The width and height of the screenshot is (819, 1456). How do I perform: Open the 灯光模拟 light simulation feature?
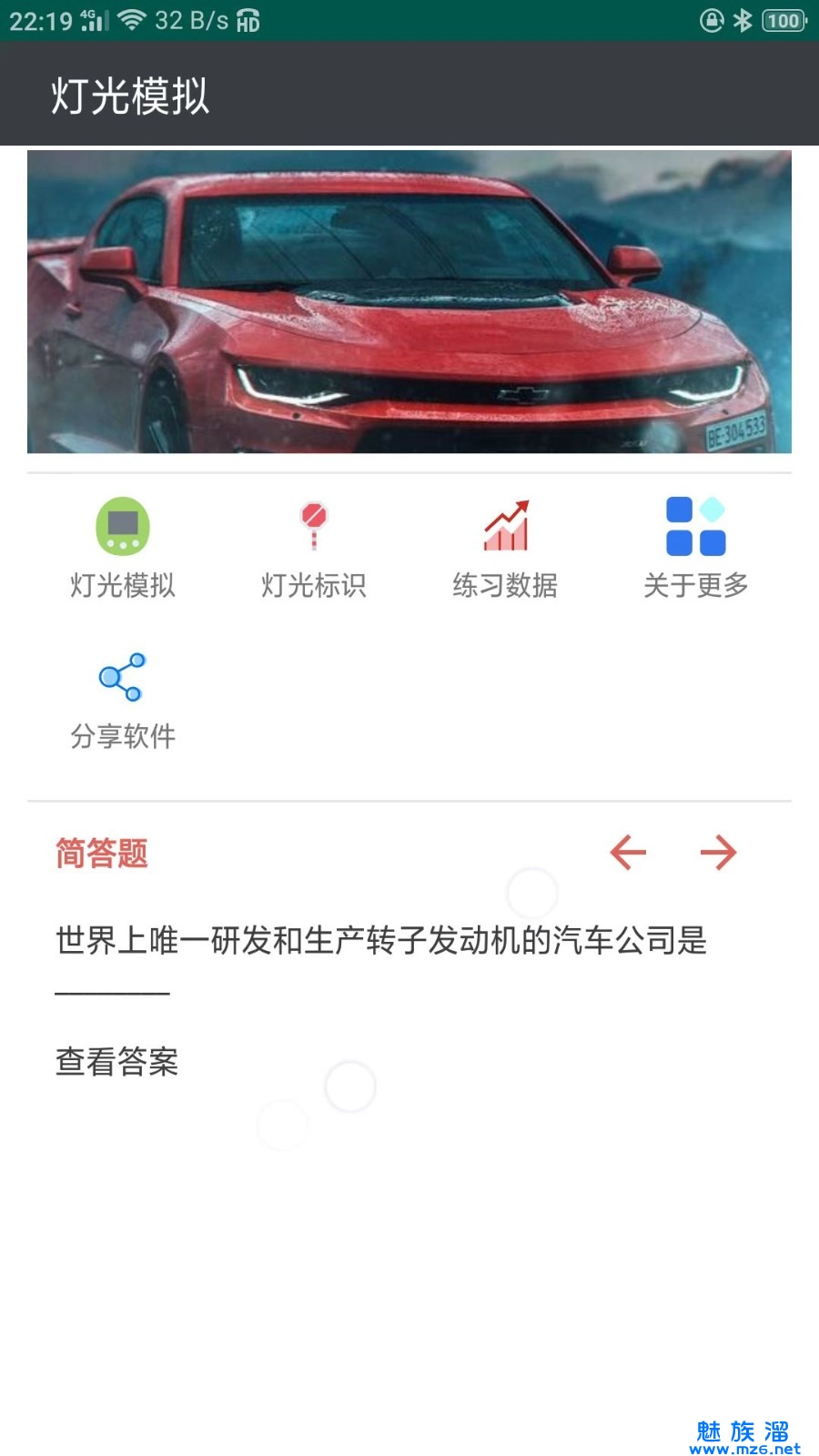[x=123, y=547]
